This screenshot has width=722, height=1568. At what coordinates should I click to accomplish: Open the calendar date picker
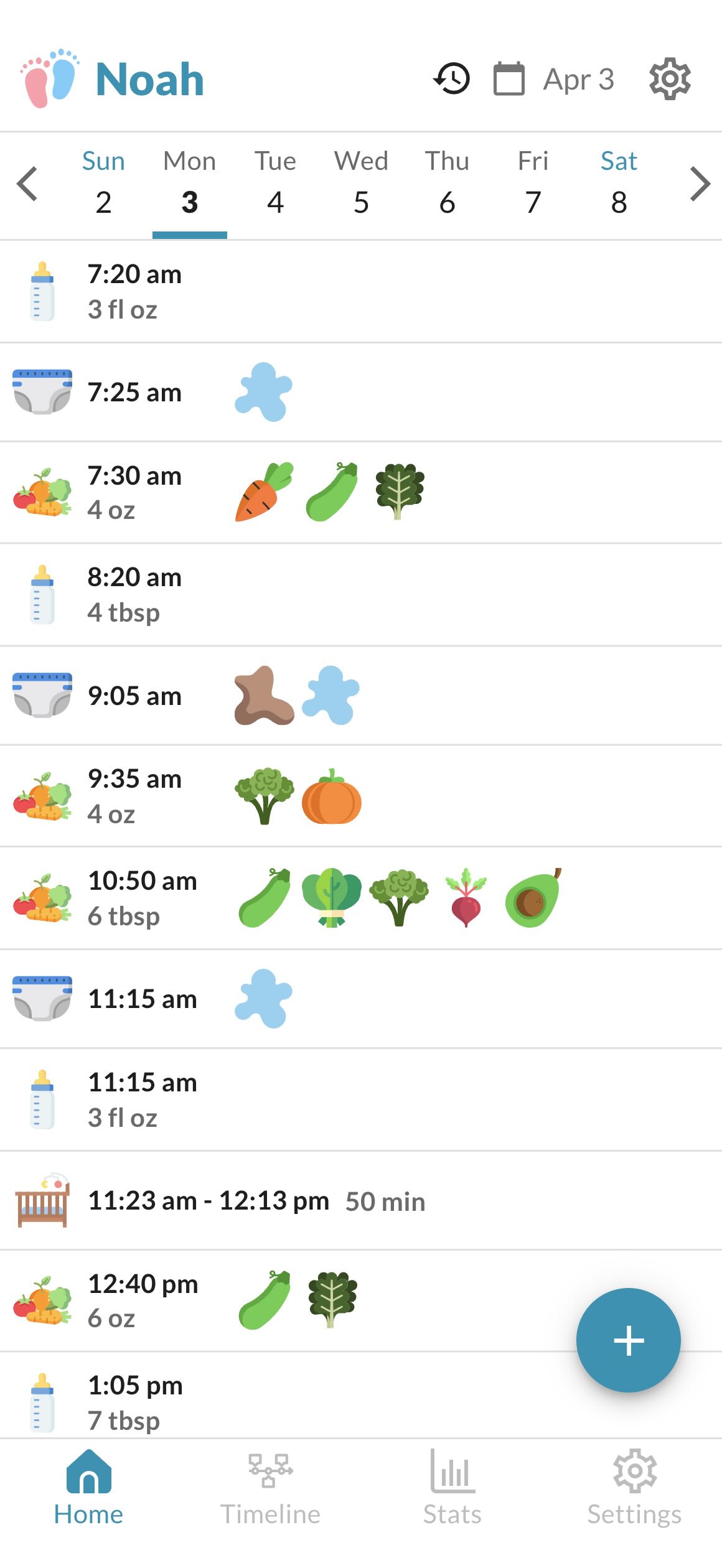[509, 78]
